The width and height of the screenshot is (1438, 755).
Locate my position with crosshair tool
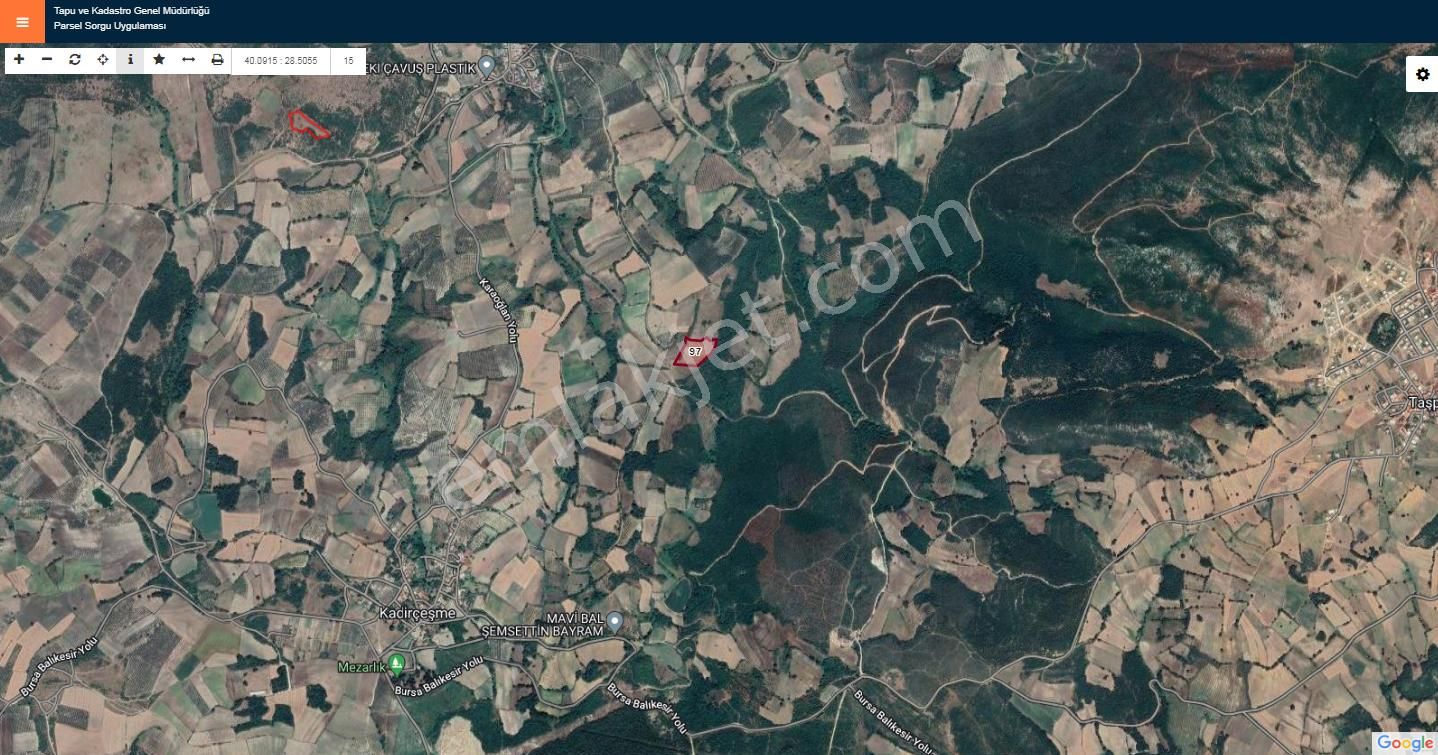102,60
